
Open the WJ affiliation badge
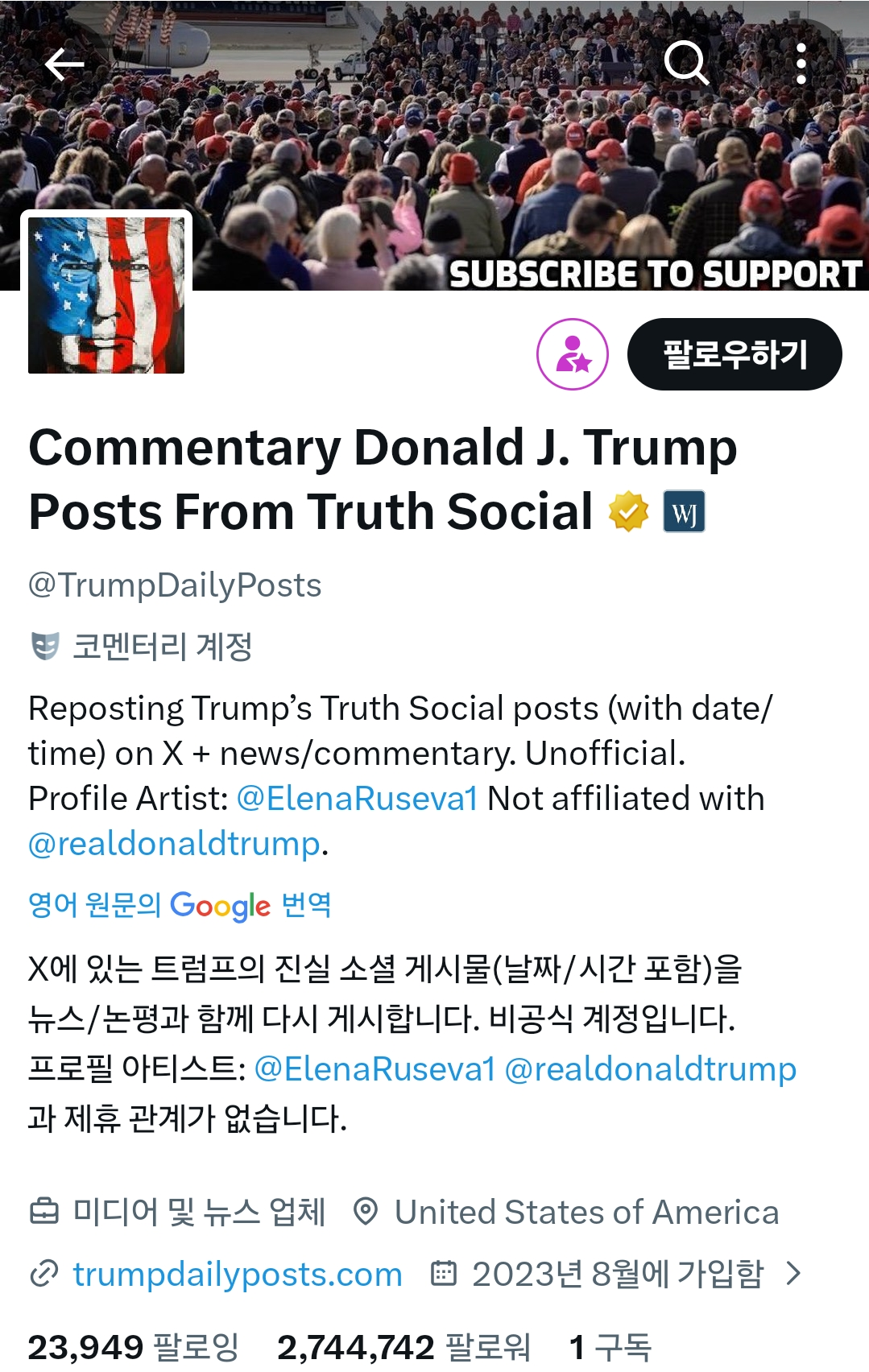point(684,512)
